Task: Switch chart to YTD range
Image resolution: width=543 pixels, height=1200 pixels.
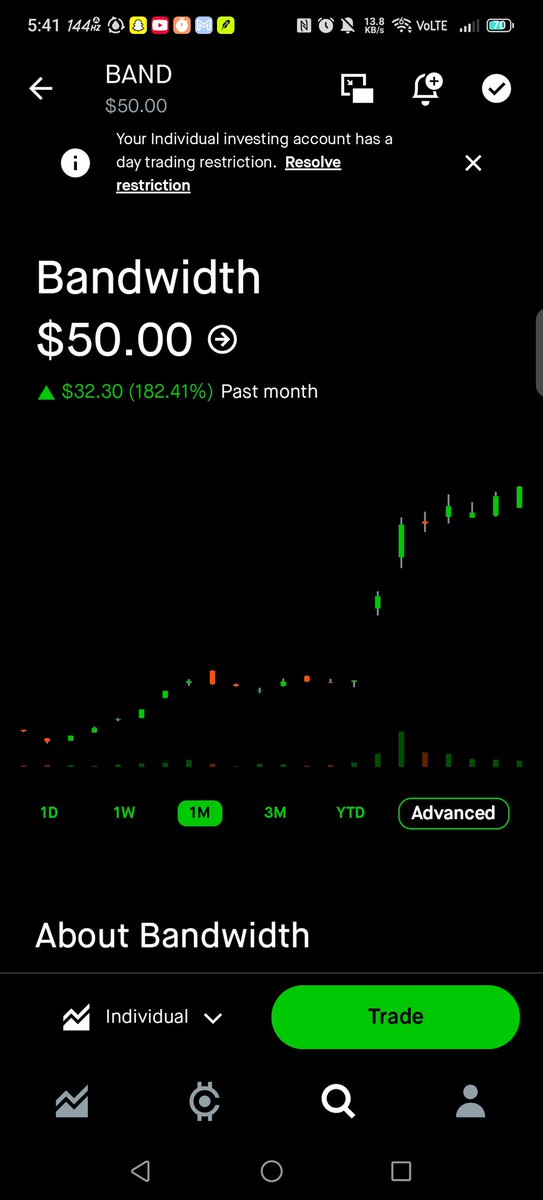Action: click(350, 813)
